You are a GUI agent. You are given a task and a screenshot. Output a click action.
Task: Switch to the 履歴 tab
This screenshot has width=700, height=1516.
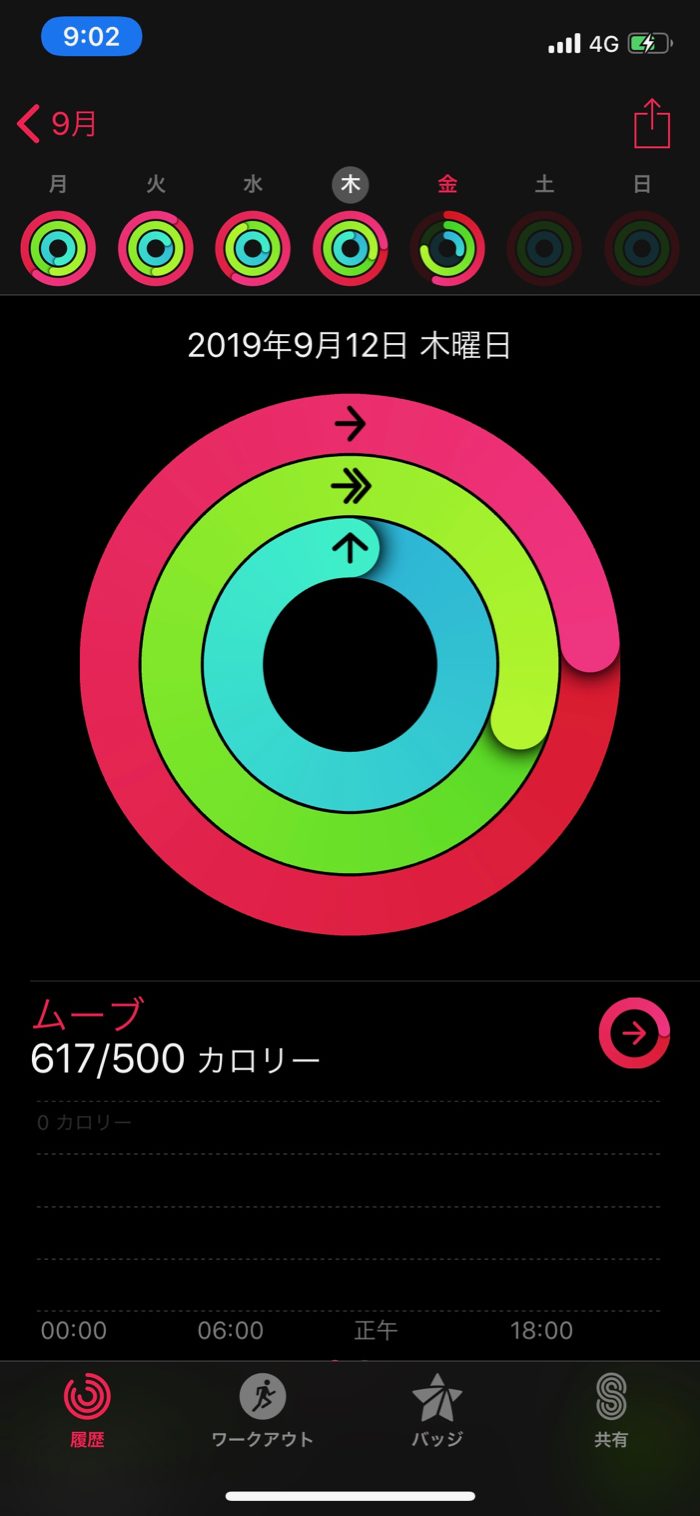pos(87,1410)
